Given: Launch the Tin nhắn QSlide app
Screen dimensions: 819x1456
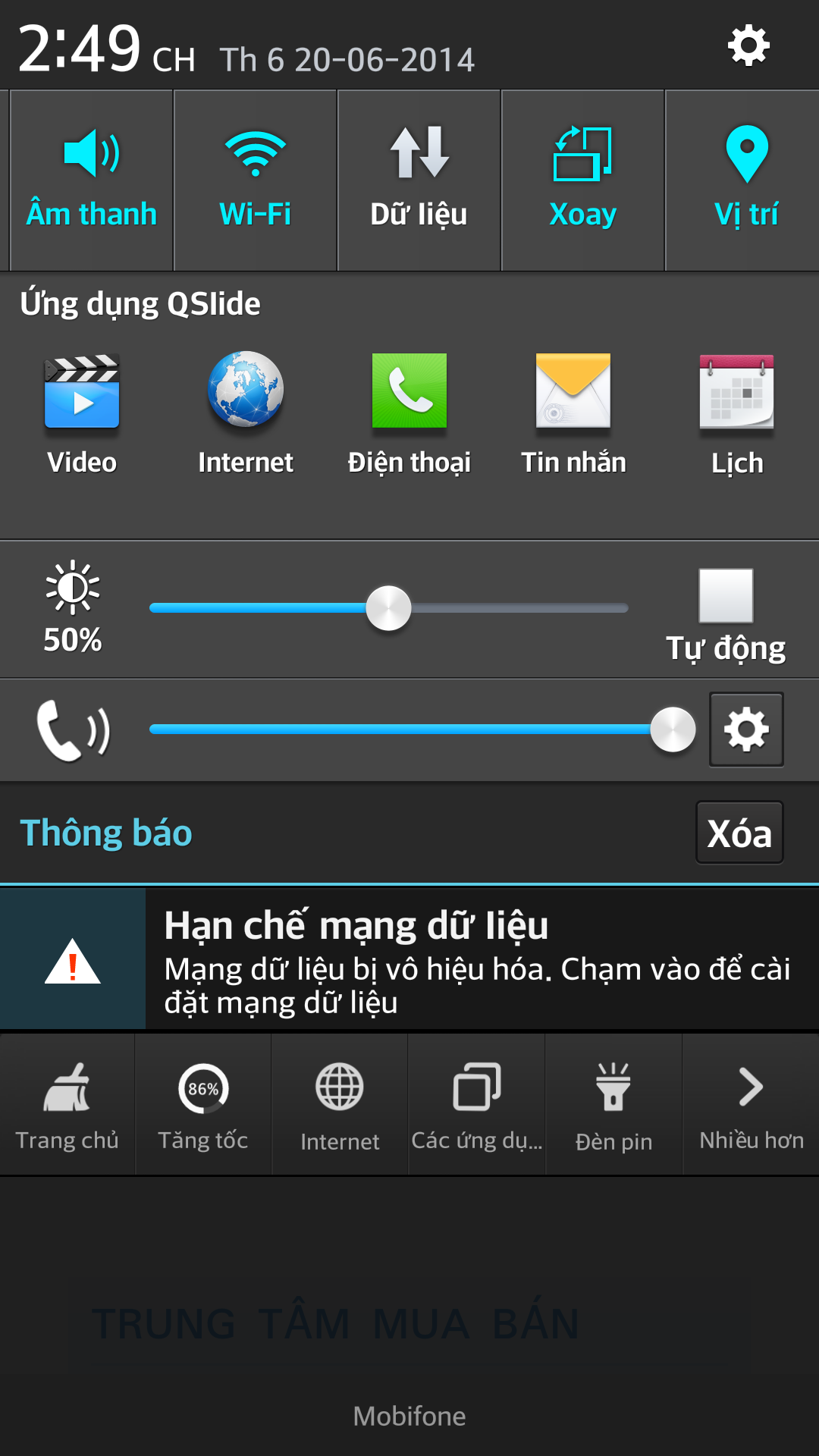Looking at the screenshot, I should tap(573, 413).
